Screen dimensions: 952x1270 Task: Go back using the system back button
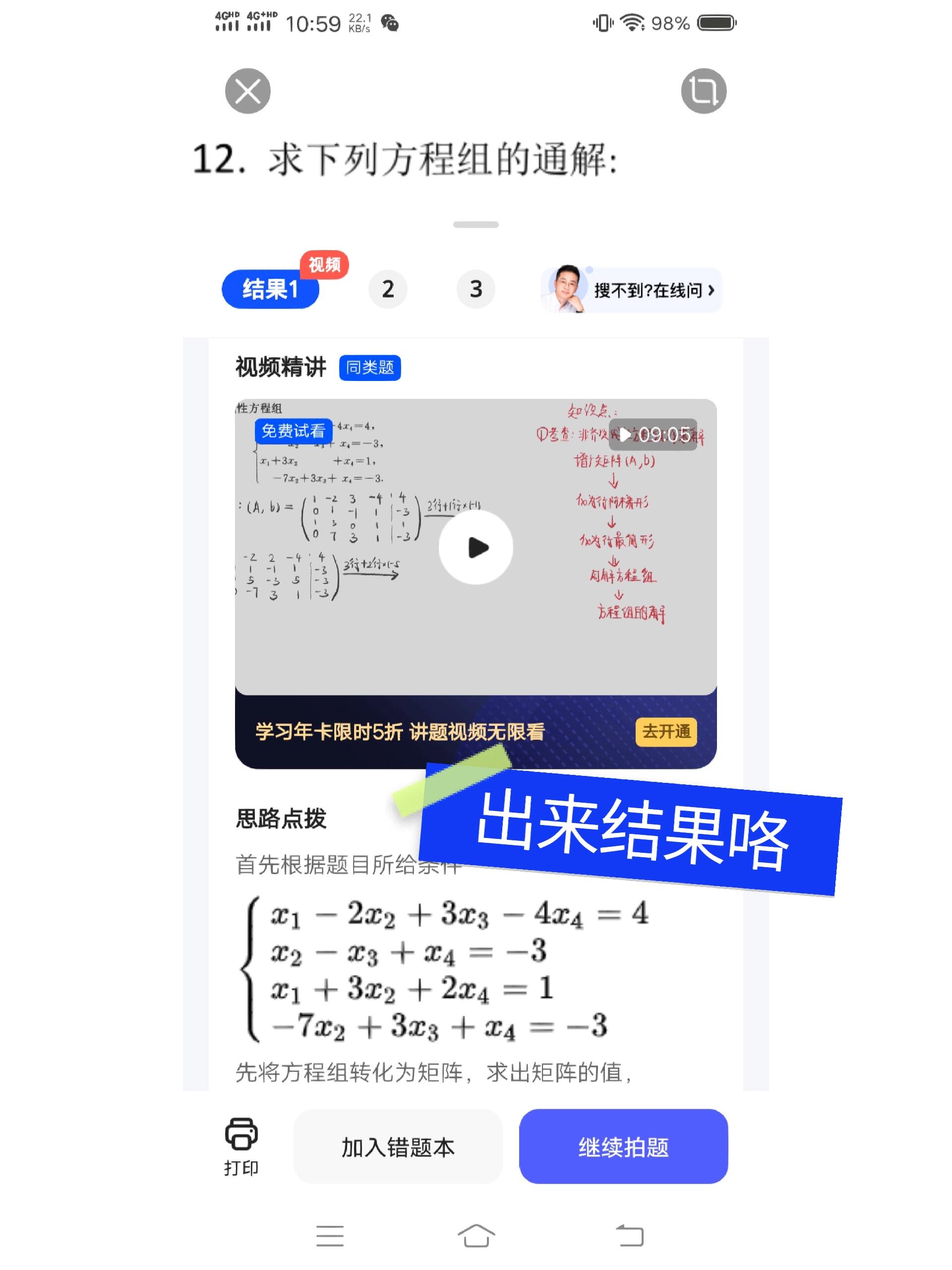pyautogui.click(x=630, y=1235)
